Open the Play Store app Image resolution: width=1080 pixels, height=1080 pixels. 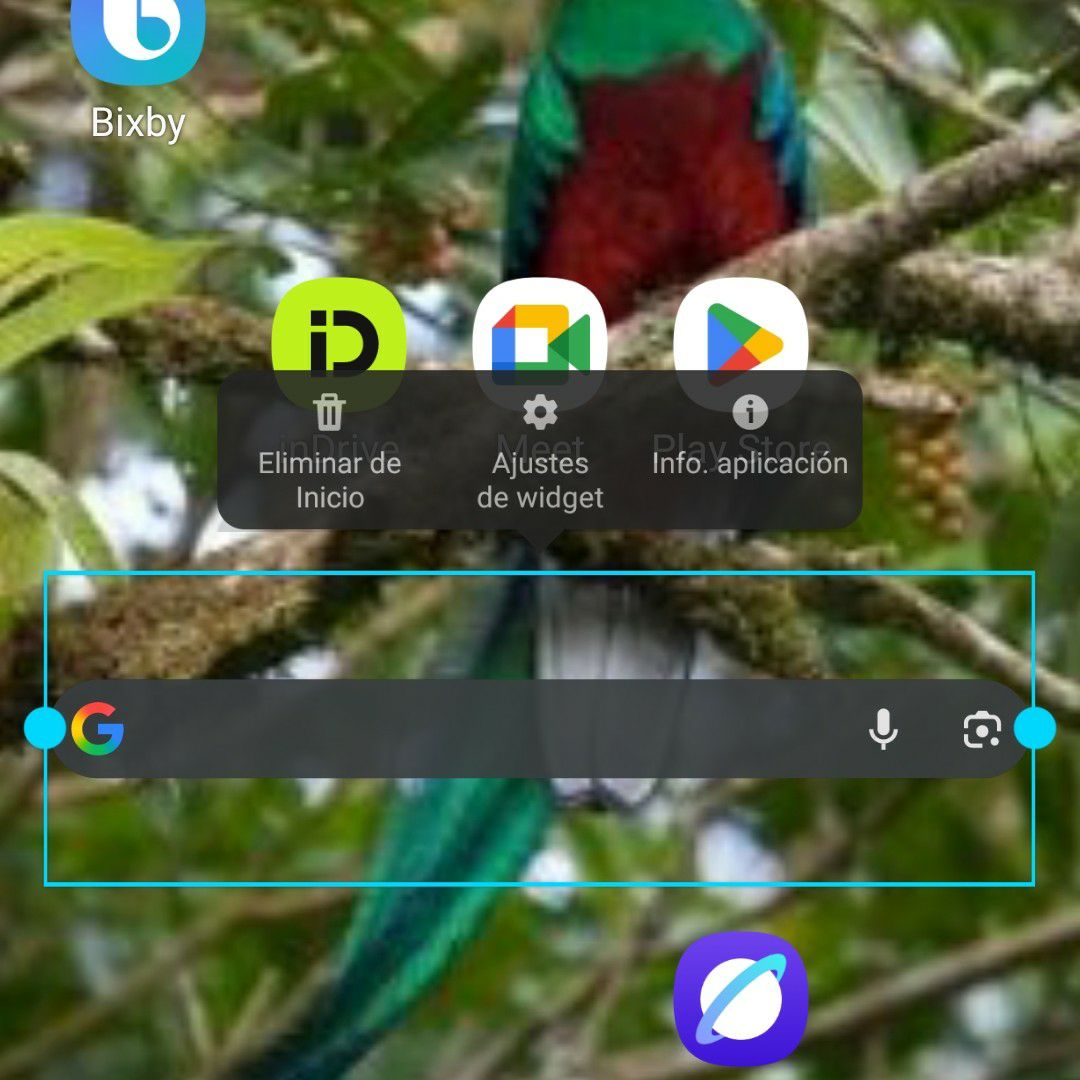coord(741,330)
